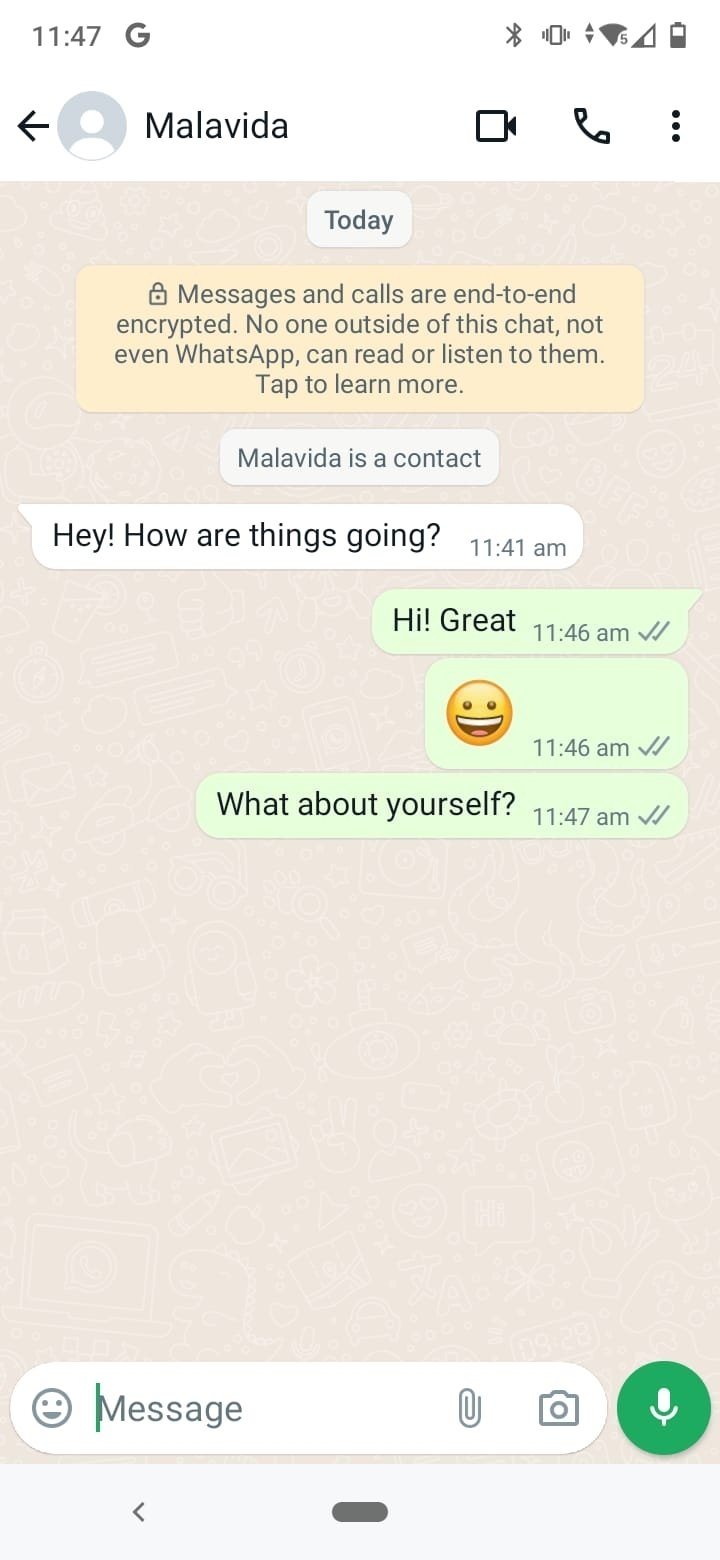Open Malavida's contact info from the name

pyautogui.click(x=216, y=126)
